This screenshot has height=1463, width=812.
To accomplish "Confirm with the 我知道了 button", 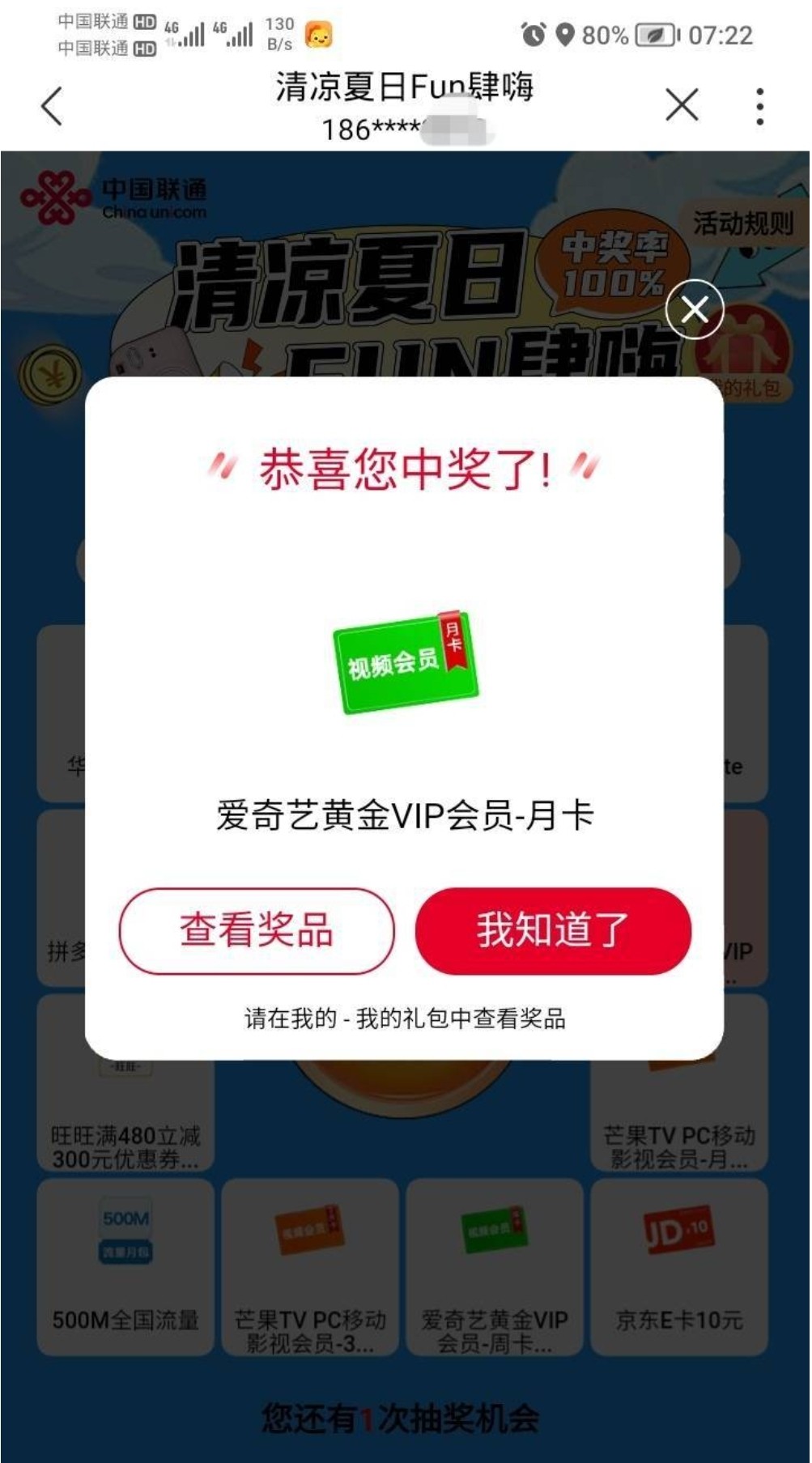I will 553,930.
